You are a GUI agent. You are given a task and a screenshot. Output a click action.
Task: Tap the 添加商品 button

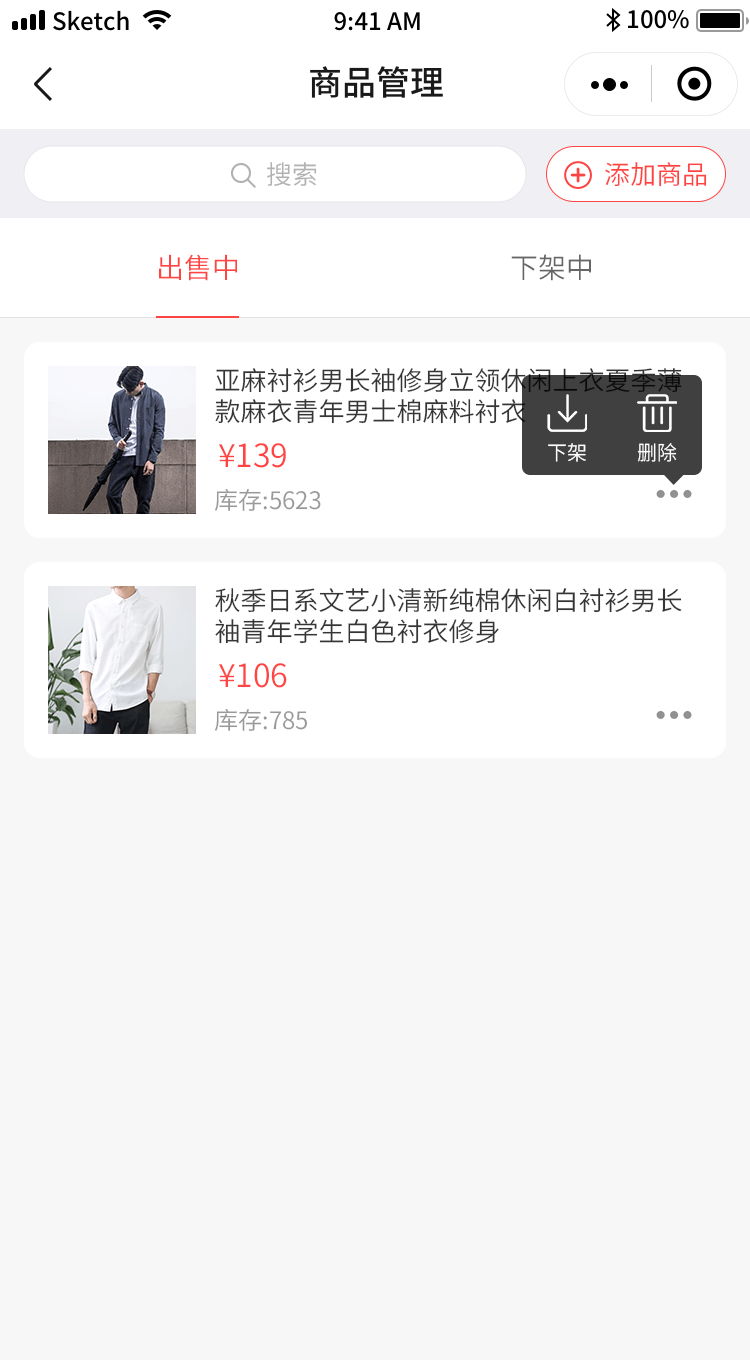point(636,175)
